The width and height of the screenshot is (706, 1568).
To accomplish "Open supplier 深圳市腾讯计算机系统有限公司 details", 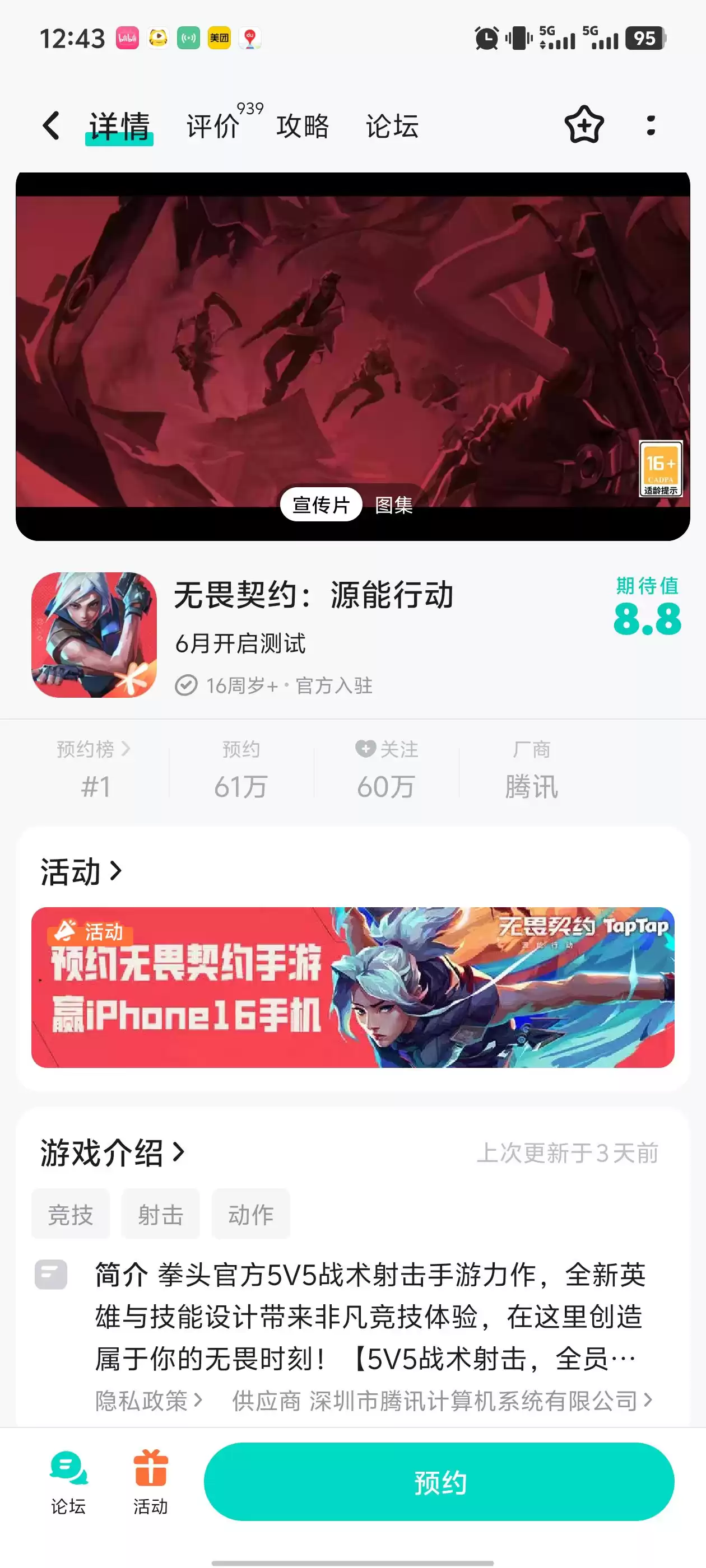I will (442, 1401).
